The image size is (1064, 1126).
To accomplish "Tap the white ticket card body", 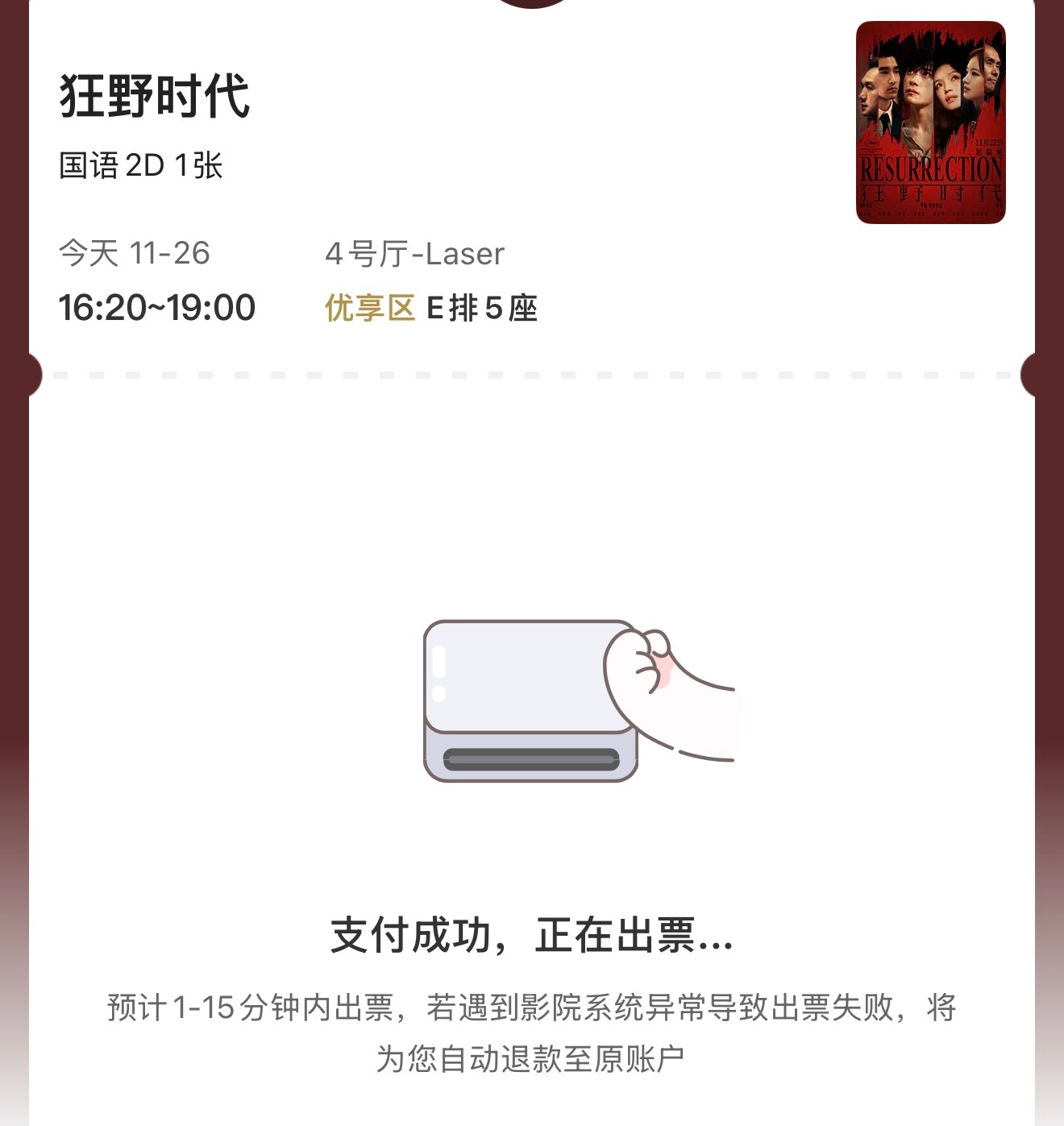I will 532,500.
